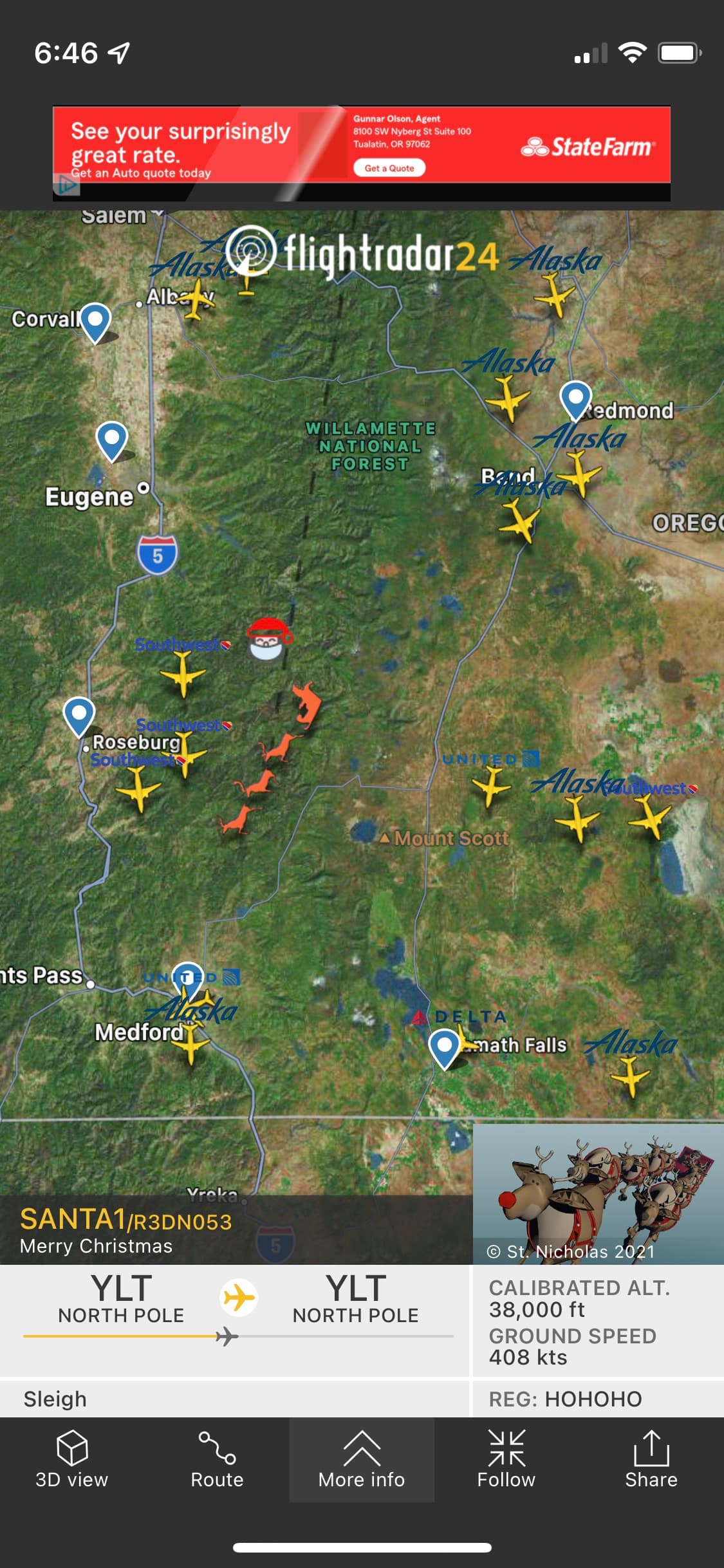The height and width of the screenshot is (1568, 724).
Task: Expand More info panel
Action: coord(362,1459)
